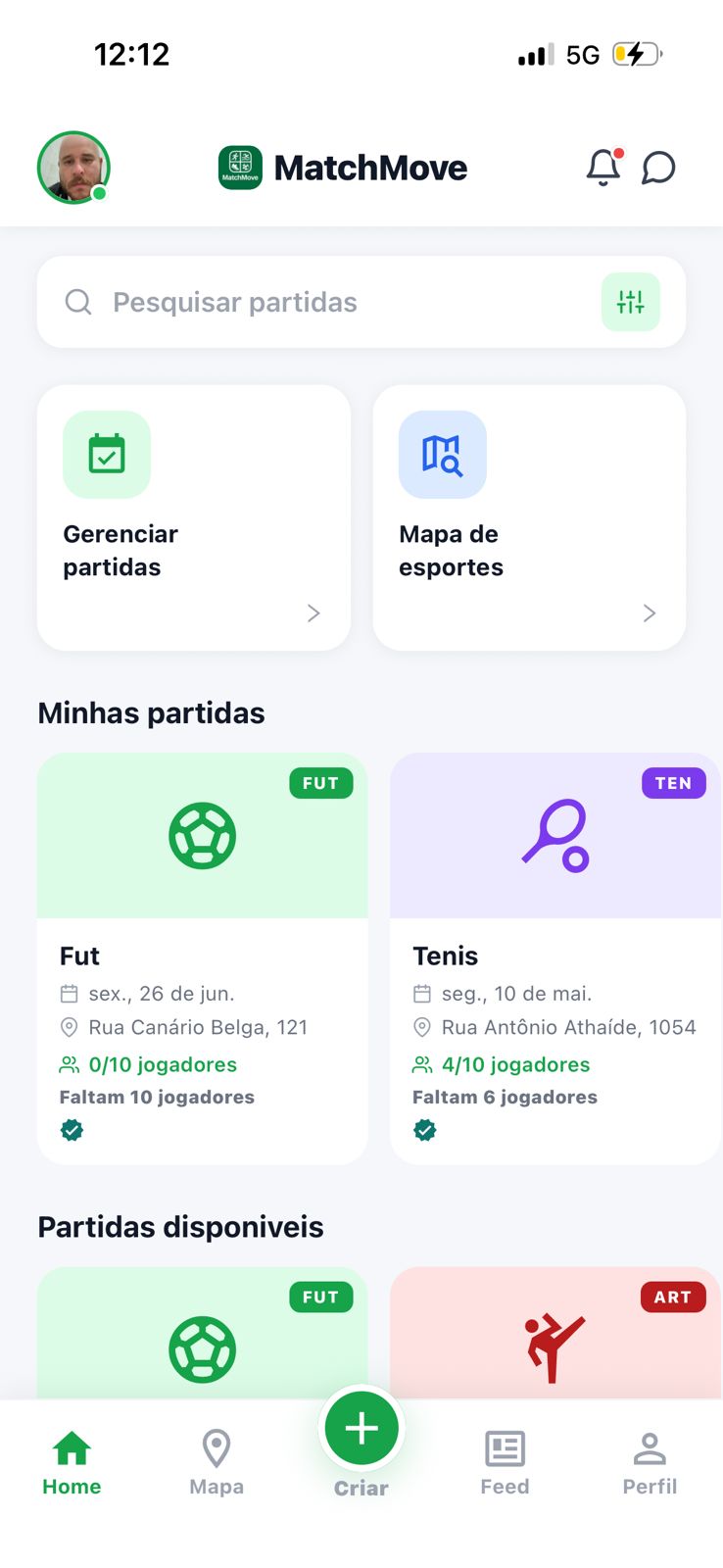Open the Gerenciar partidas card
Screen dimensions: 723x1568
(x=194, y=517)
